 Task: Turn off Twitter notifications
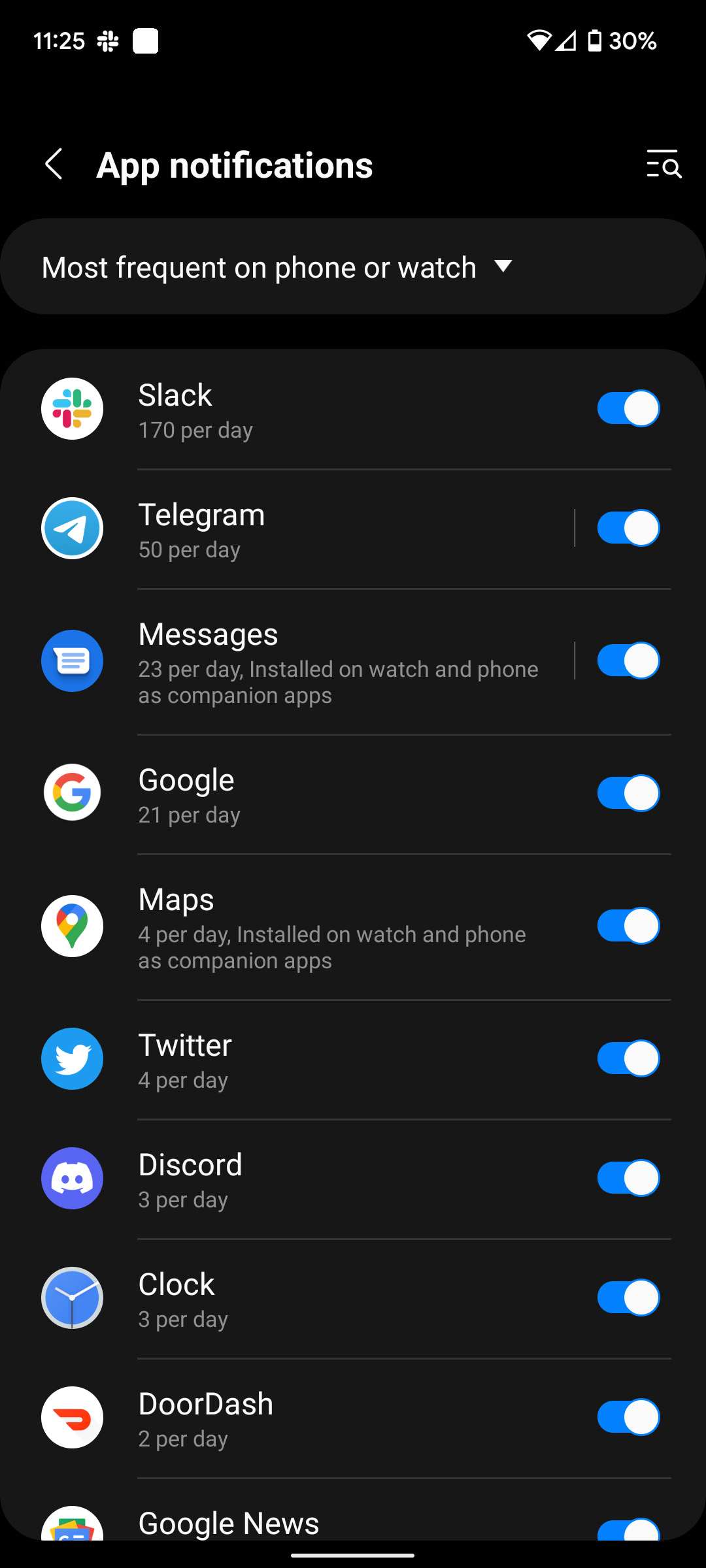628,1058
